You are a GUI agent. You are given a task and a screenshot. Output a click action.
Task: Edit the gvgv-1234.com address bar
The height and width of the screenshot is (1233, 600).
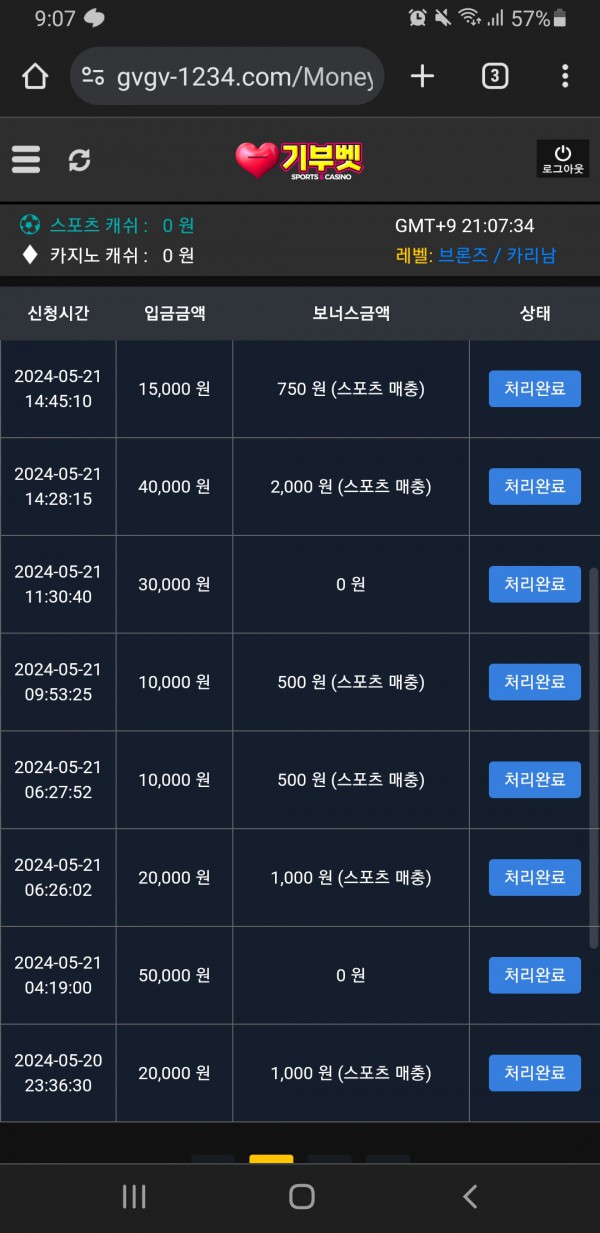(x=228, y=76)
